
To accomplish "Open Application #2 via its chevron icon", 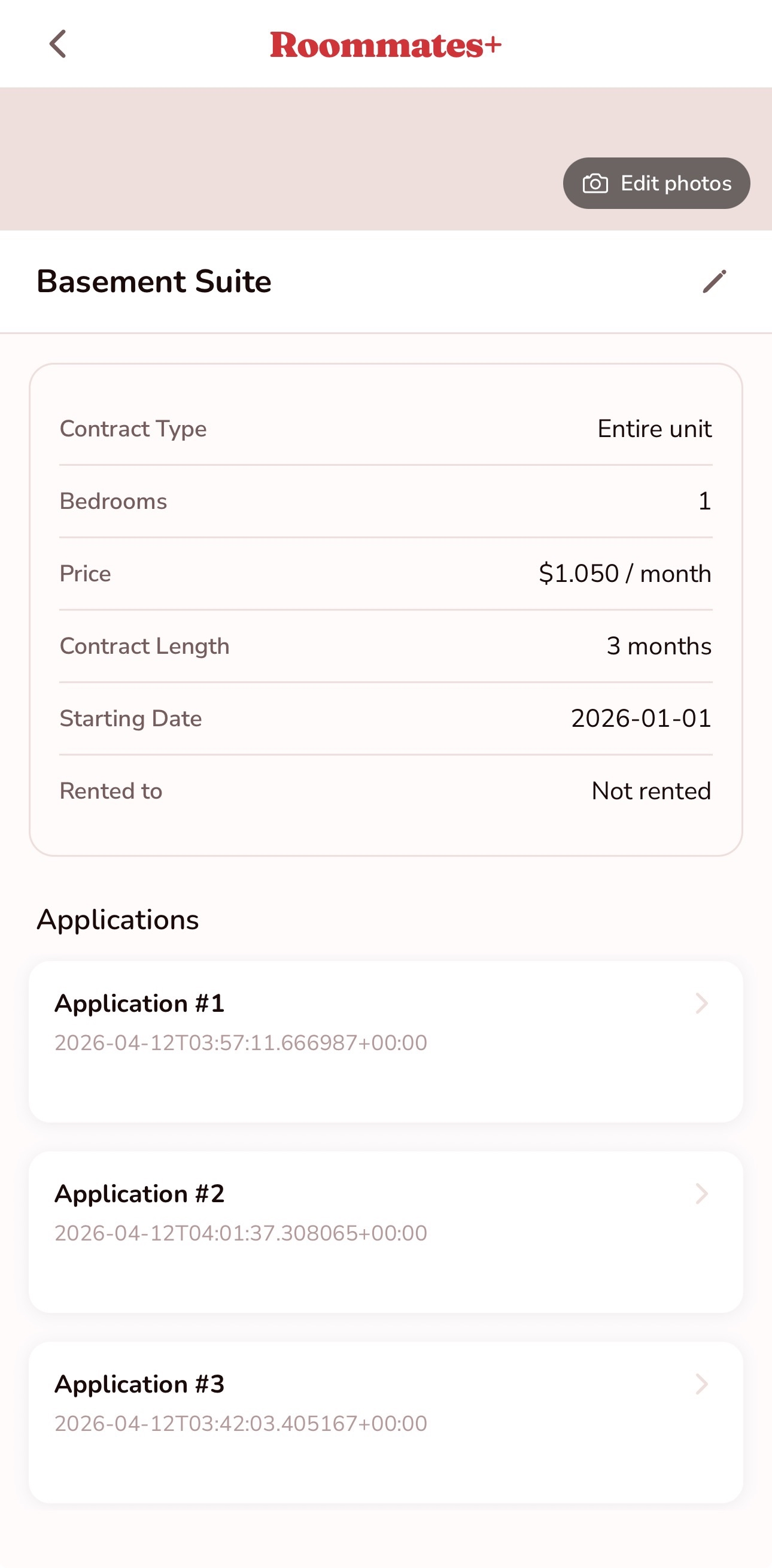I will pos(701,1194).
